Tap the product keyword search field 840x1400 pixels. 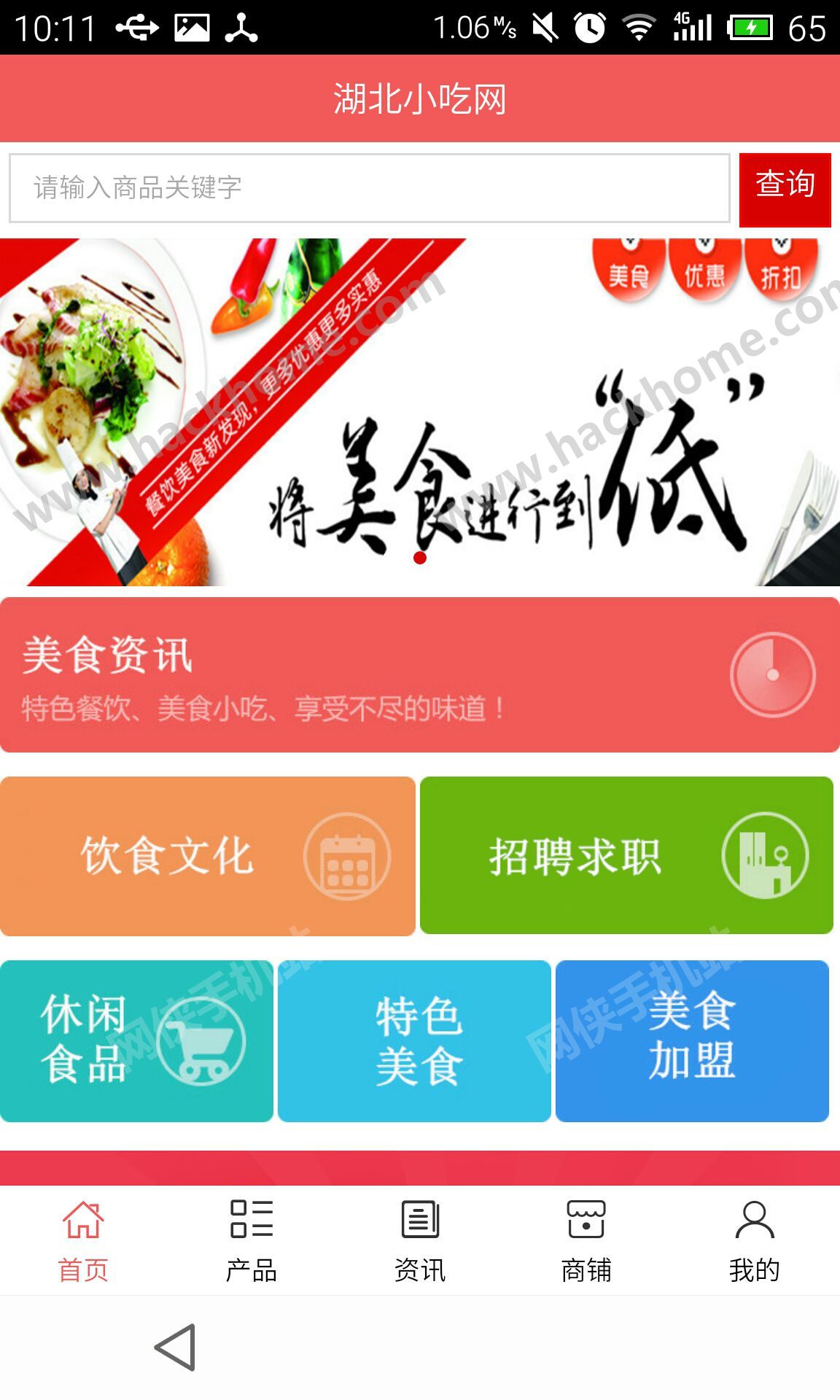coord(369,188)
